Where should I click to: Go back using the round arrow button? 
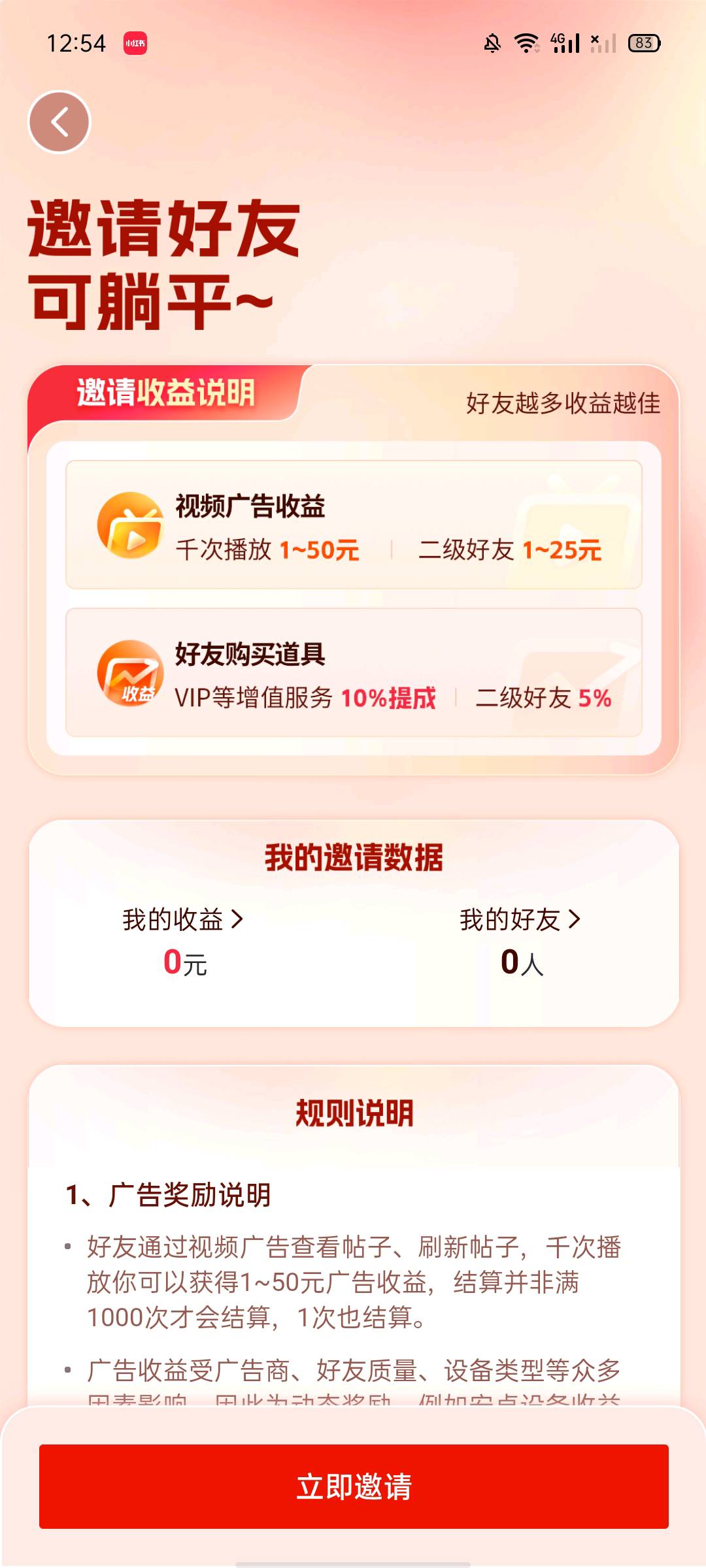click(x=59, y=122)
